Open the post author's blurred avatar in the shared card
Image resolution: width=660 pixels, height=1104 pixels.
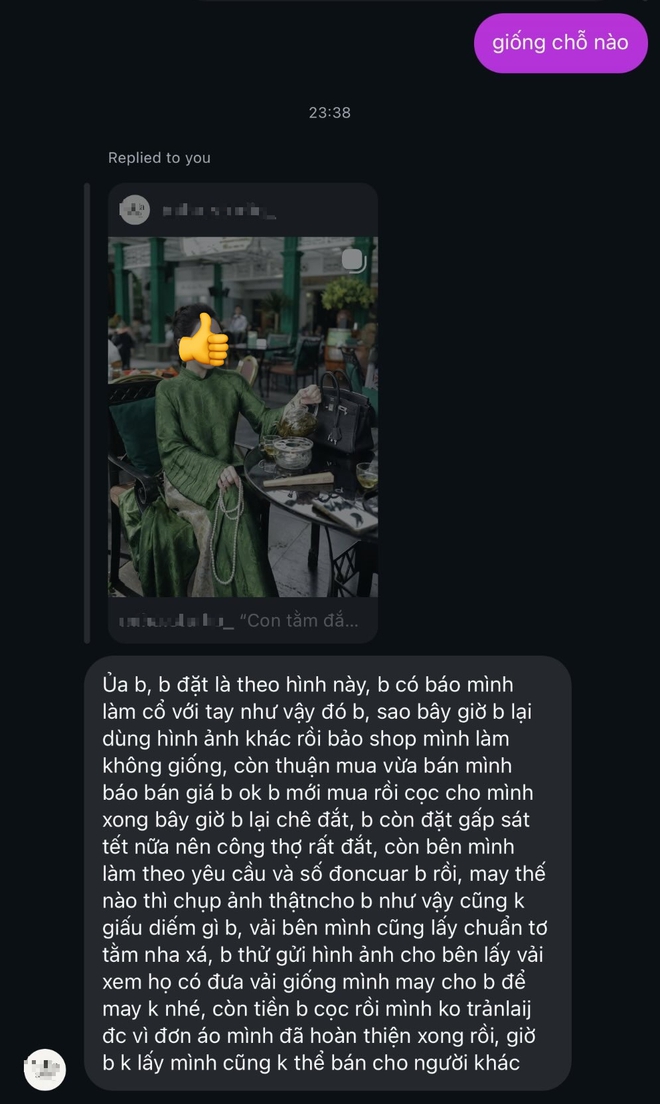(x=134, y=210)
